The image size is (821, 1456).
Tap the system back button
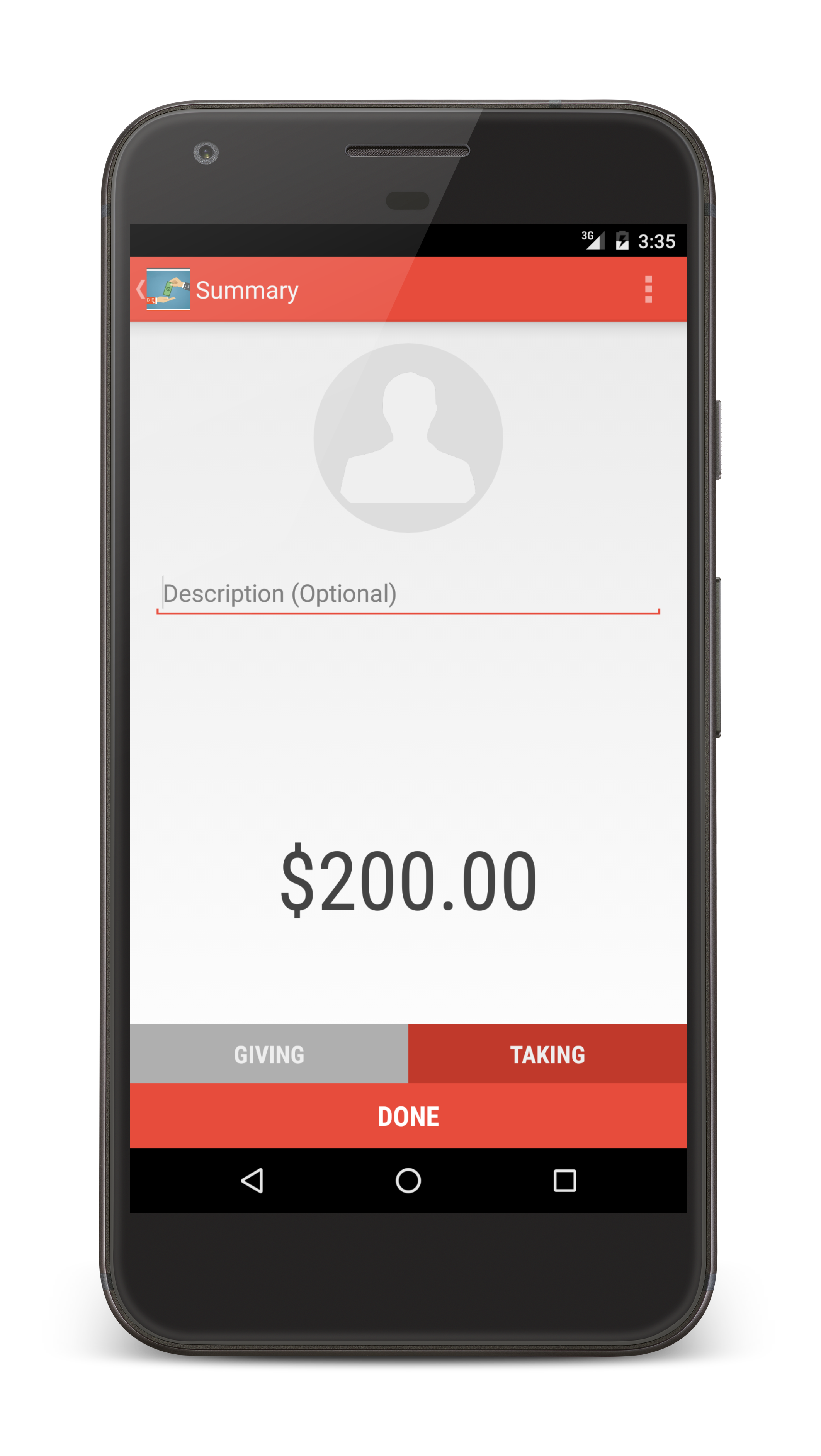252,1181
